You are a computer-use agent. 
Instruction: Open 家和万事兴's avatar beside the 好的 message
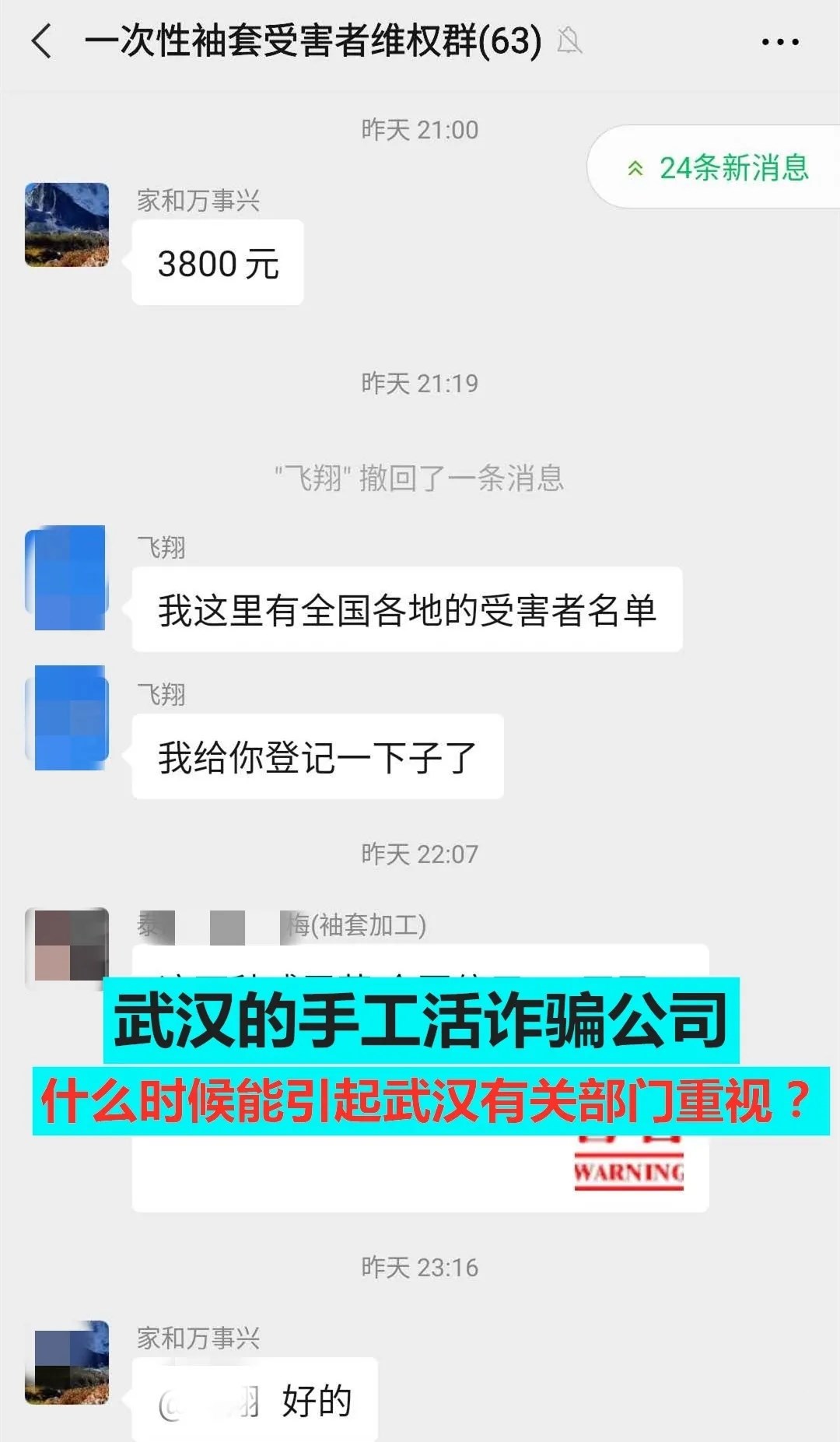point(67,1362)
